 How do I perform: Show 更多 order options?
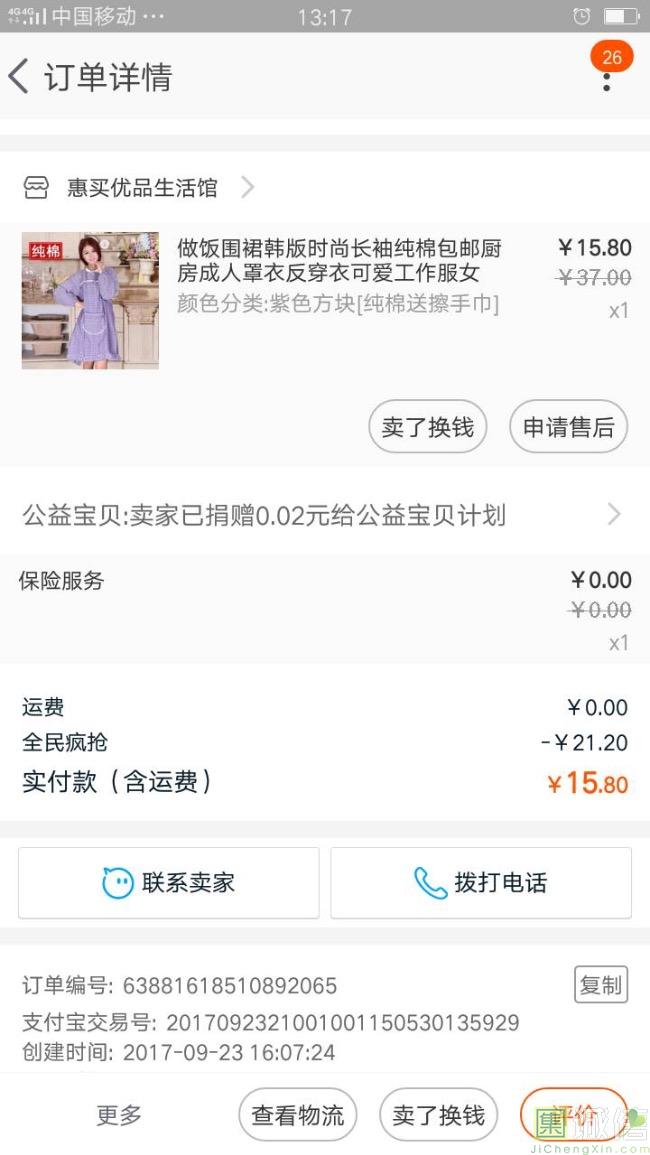tap(119, 1114)
